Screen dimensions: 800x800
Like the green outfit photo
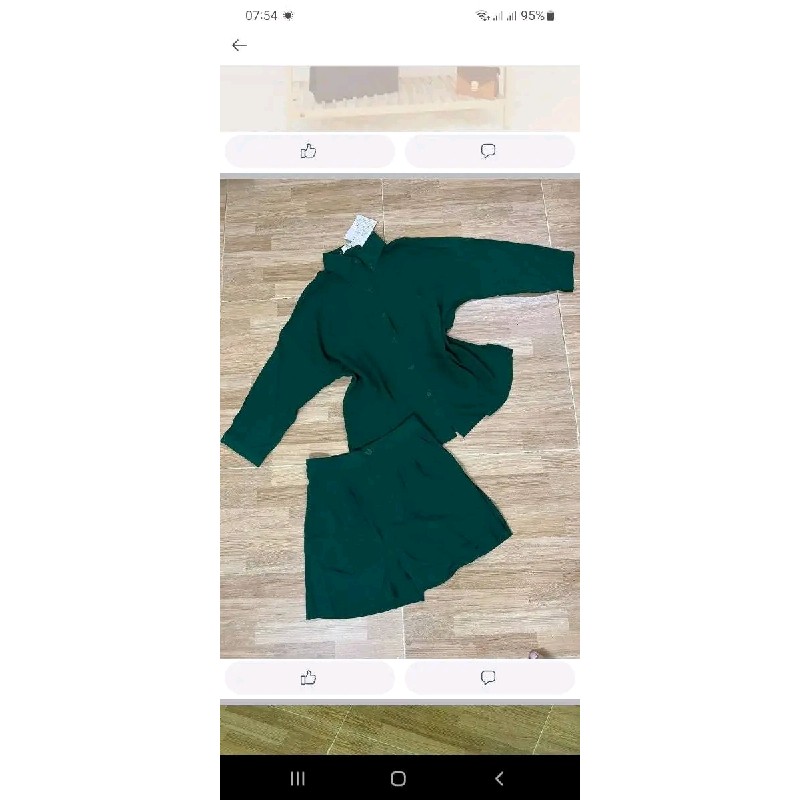coord(309,678)
